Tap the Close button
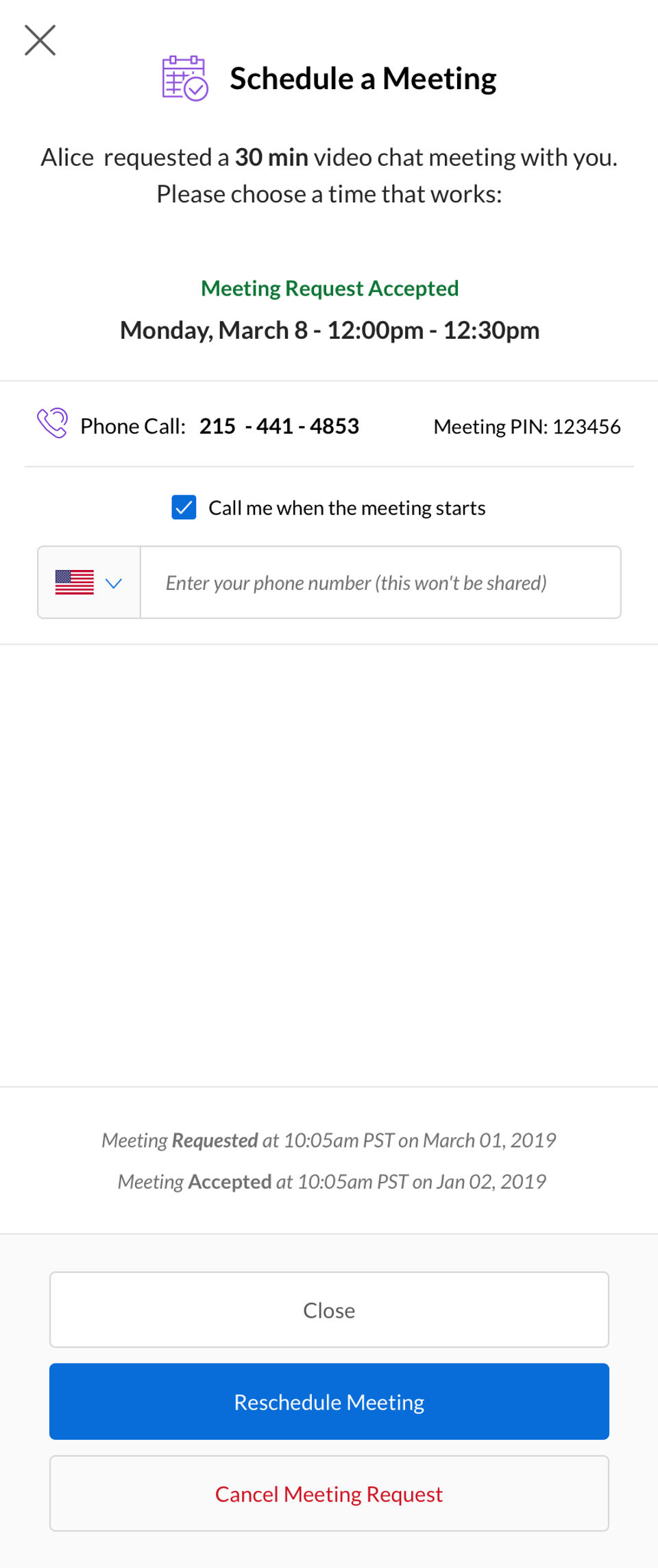Screen dimensions: 658x1568 point(329,1310)
